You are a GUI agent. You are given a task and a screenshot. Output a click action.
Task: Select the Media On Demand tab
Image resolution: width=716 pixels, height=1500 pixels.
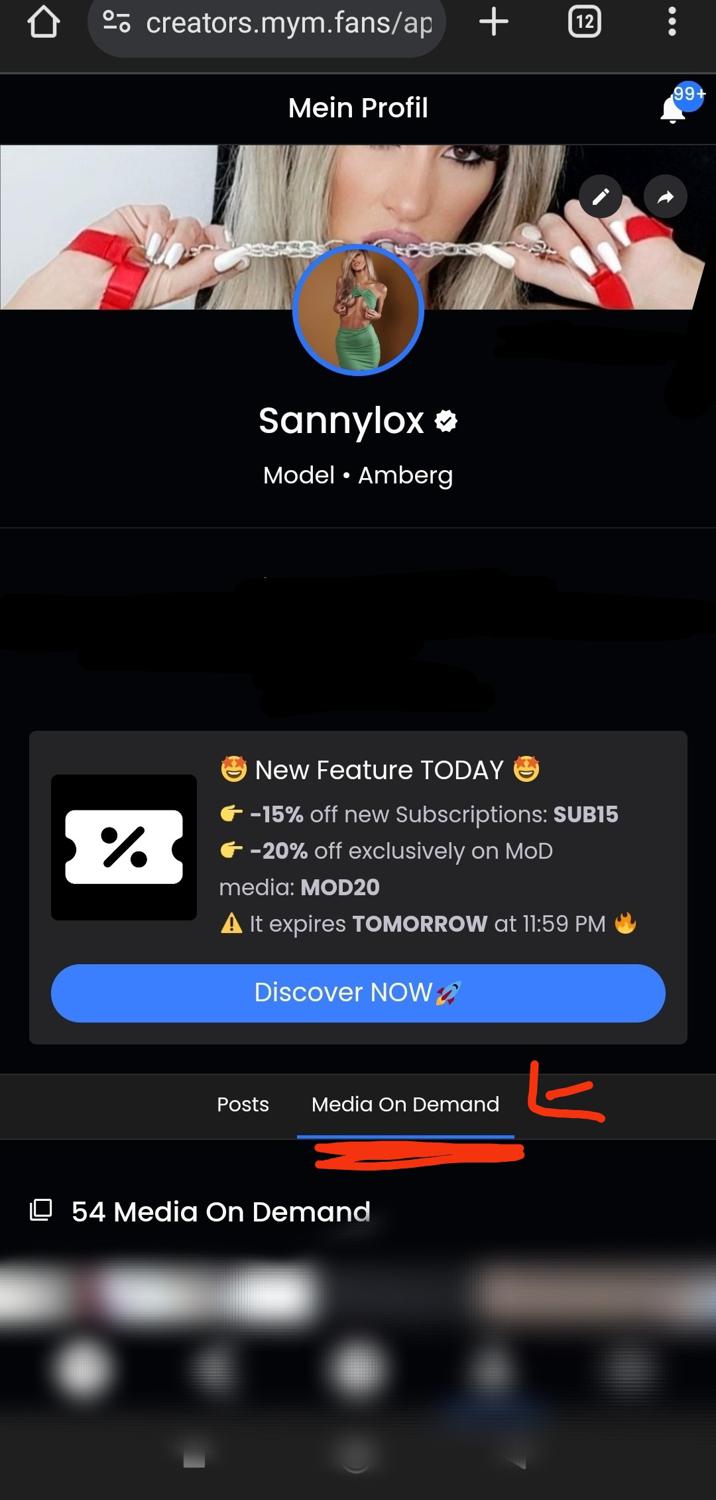coord(405,1104)
